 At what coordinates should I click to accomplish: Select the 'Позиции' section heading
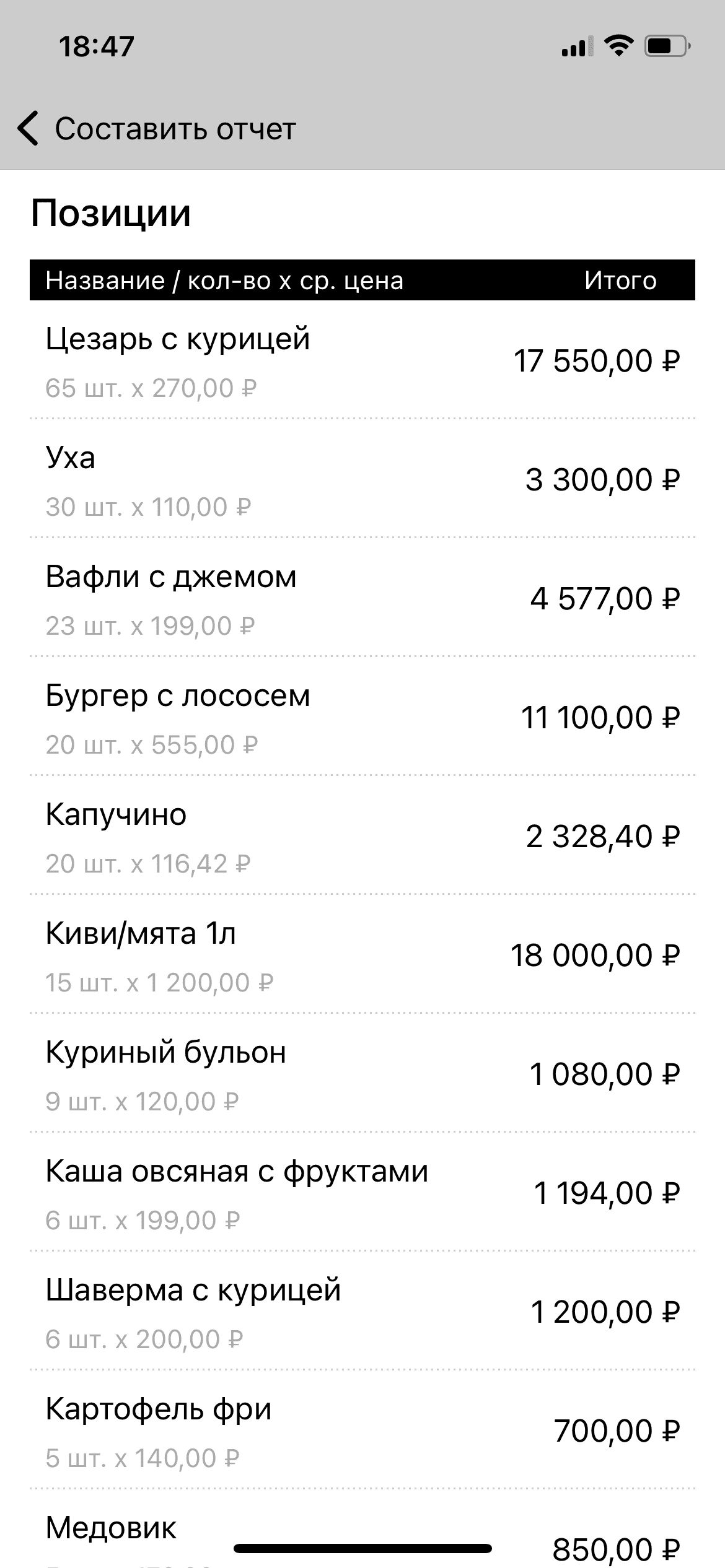(109, 213)
